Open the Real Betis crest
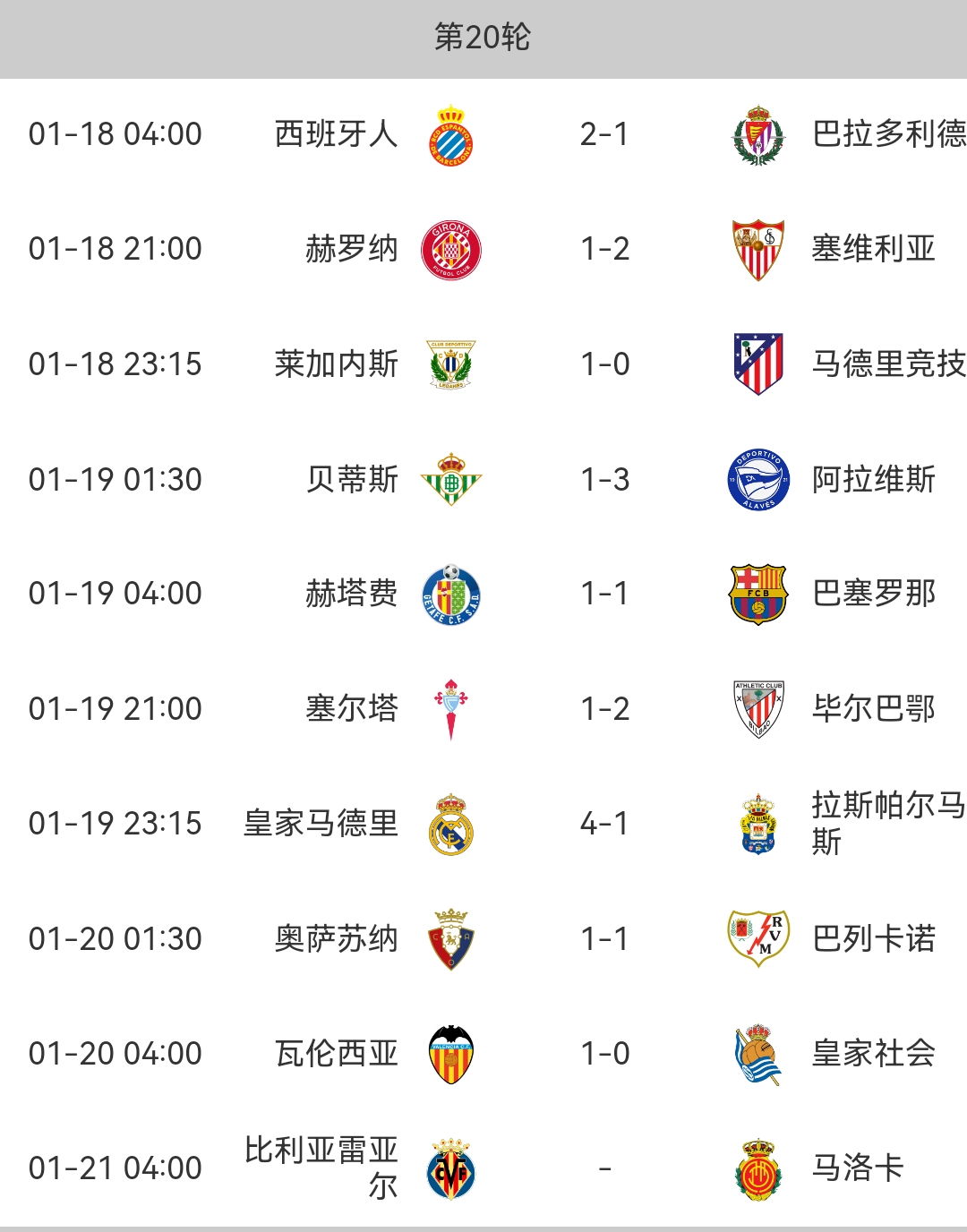Screen dimensions: 967x1232 [x=451, y=478]
